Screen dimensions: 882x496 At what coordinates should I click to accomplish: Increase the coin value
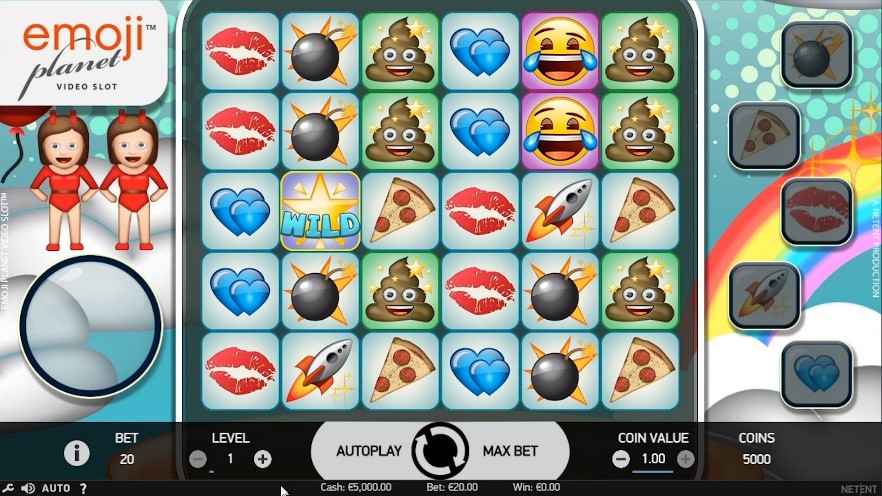point(686,459)
